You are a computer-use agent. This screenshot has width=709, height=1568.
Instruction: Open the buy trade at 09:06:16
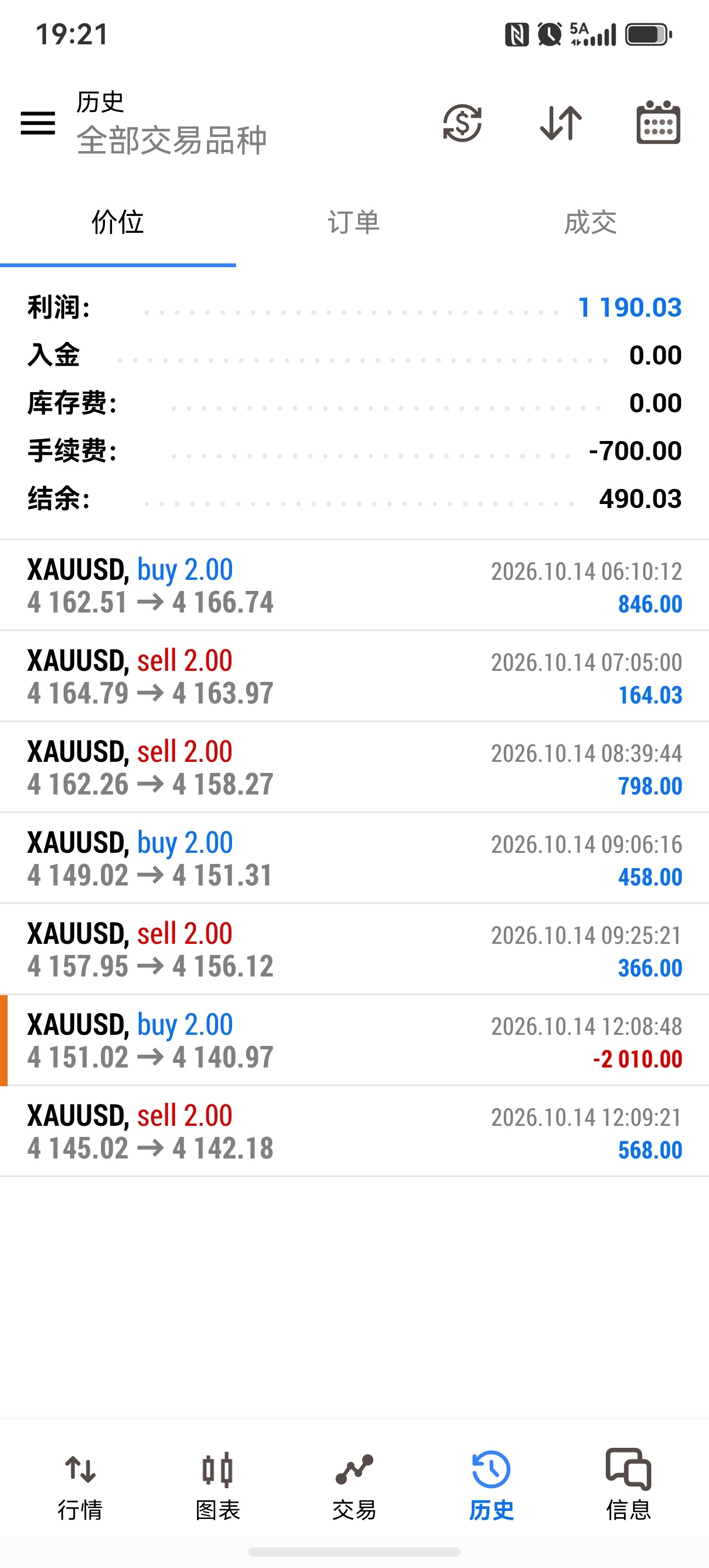click(354, 858)
